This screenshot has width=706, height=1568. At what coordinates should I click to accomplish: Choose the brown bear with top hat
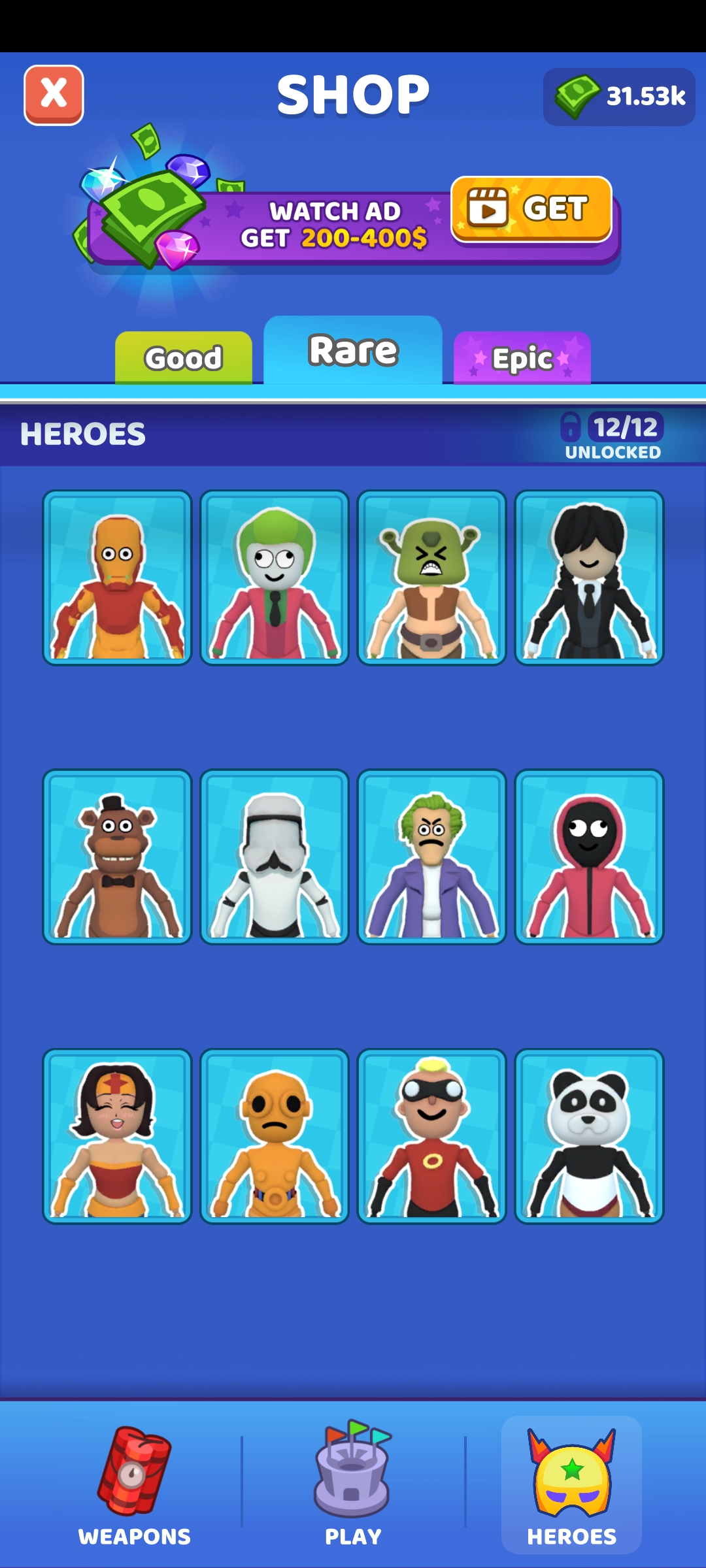coord(117,857)
